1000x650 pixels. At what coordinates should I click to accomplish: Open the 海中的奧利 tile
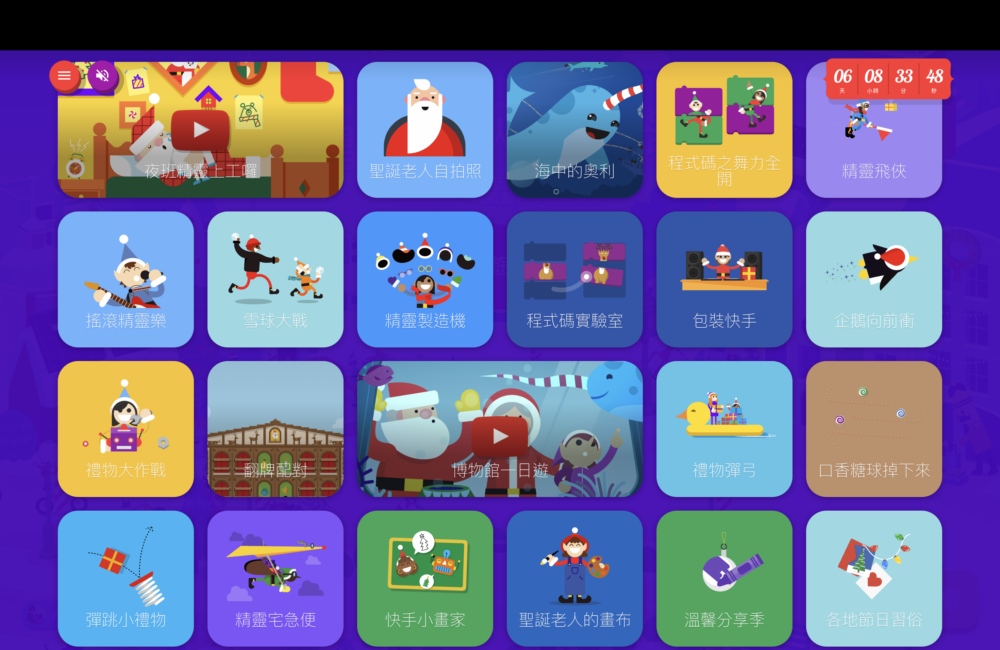coord(574,130)
